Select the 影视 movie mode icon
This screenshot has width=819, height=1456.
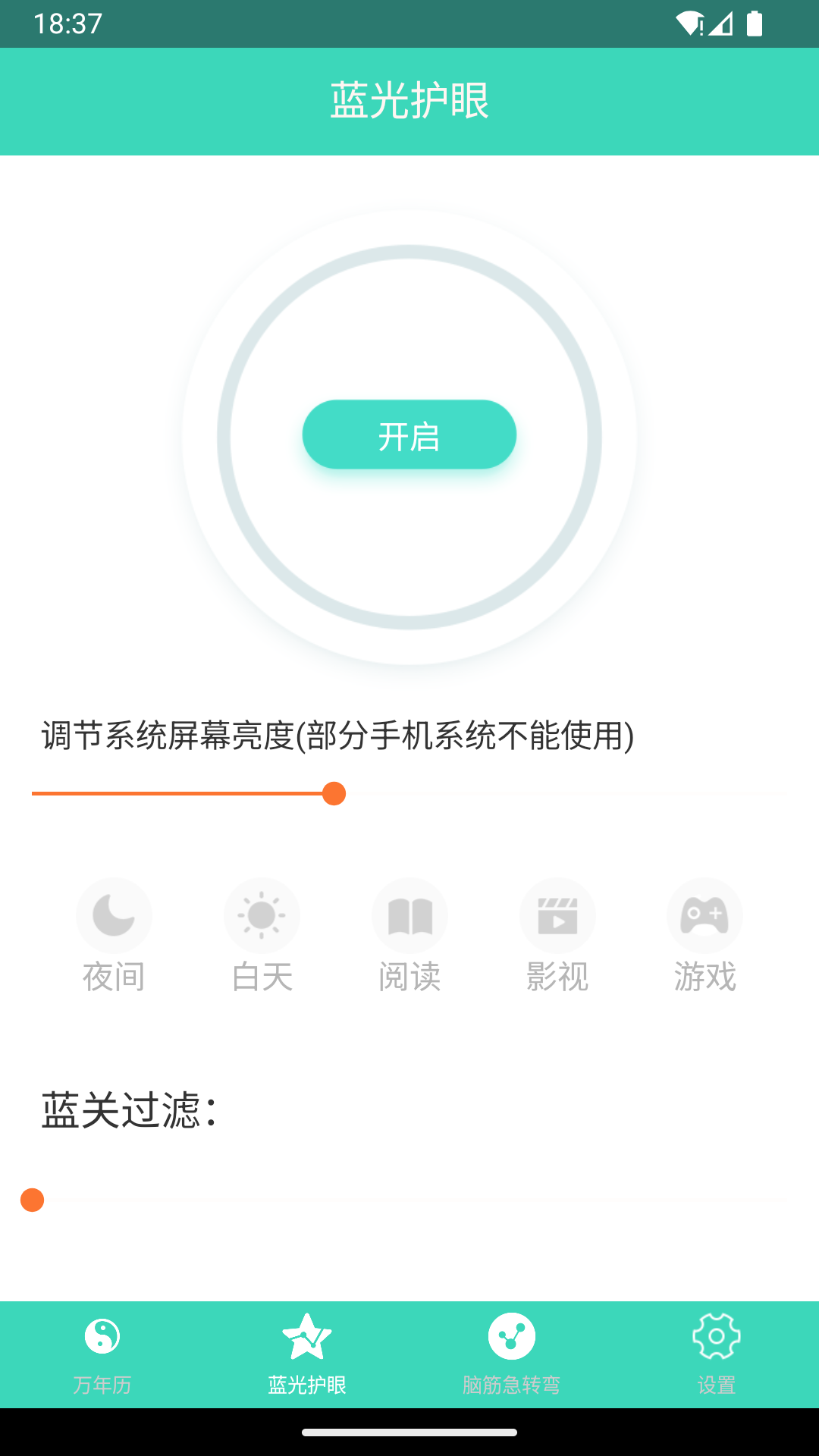point(557,915)
